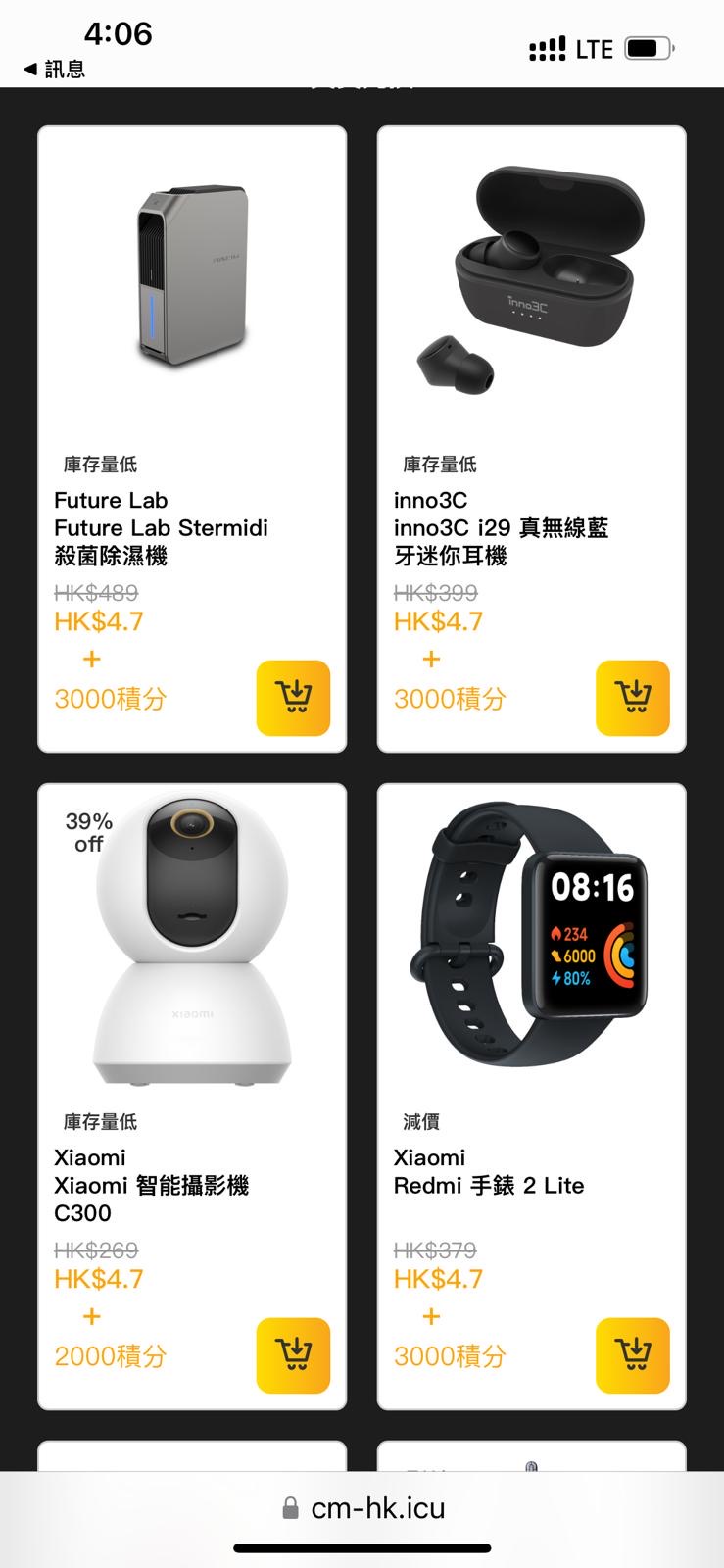This screenshot has width=724, height=1568.
Task: View the Xiaomi C300 smart camera product
Action: (x=192, y=1097)
